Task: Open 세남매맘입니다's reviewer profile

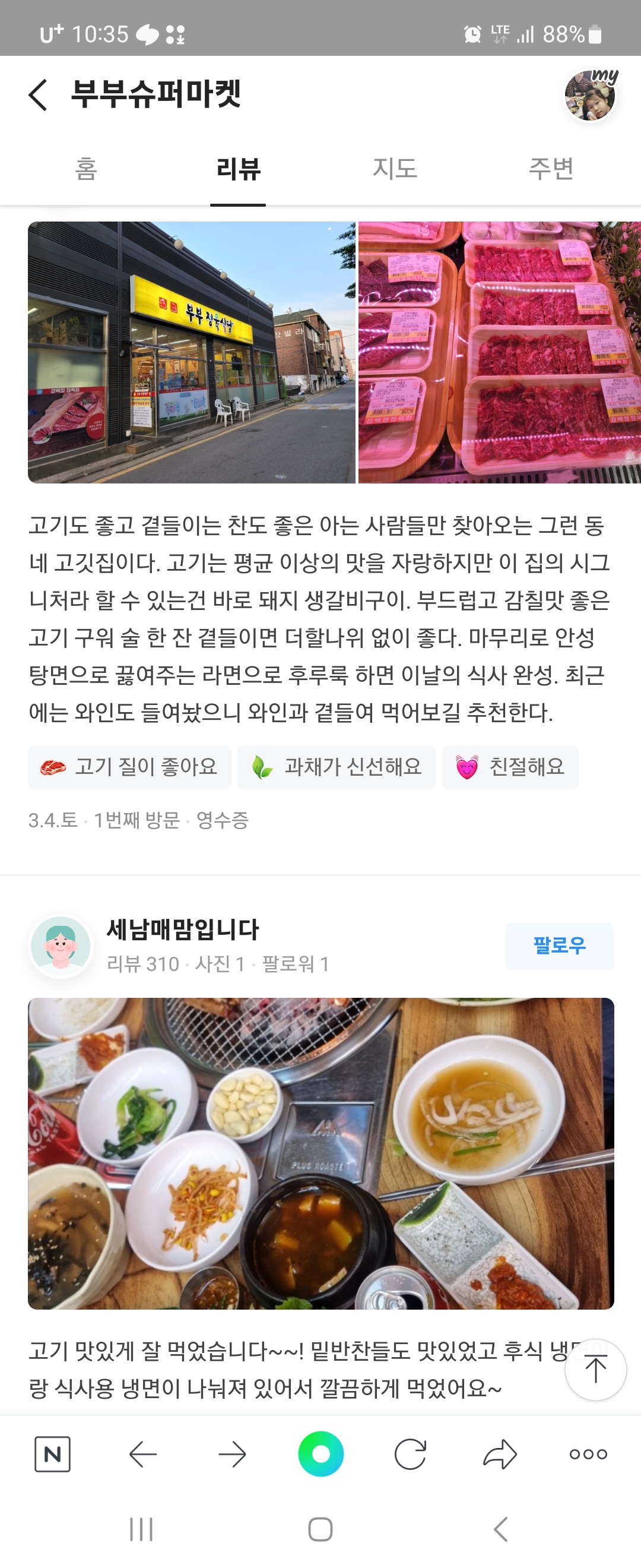Action: point(182,930)
